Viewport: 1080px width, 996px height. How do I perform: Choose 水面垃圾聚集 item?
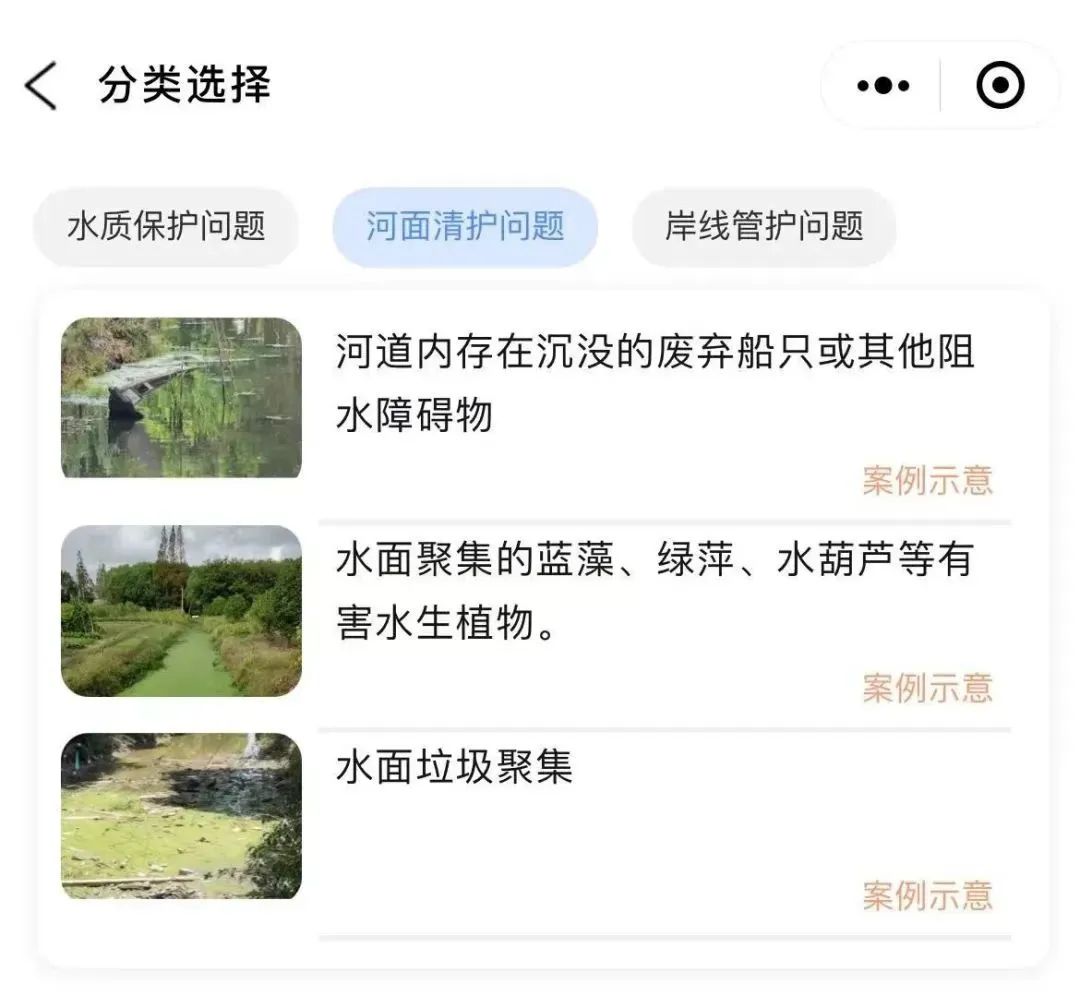point(455,768)
